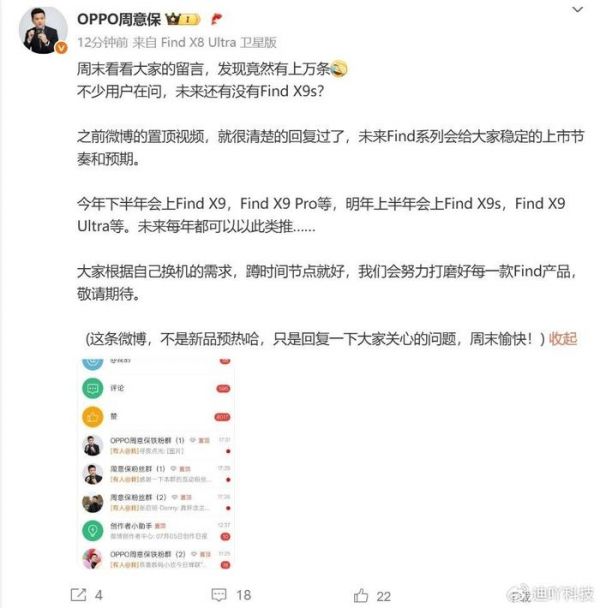Open the attached message list image
The width and height of the screenshot is (600, 608).
(157, 465)
